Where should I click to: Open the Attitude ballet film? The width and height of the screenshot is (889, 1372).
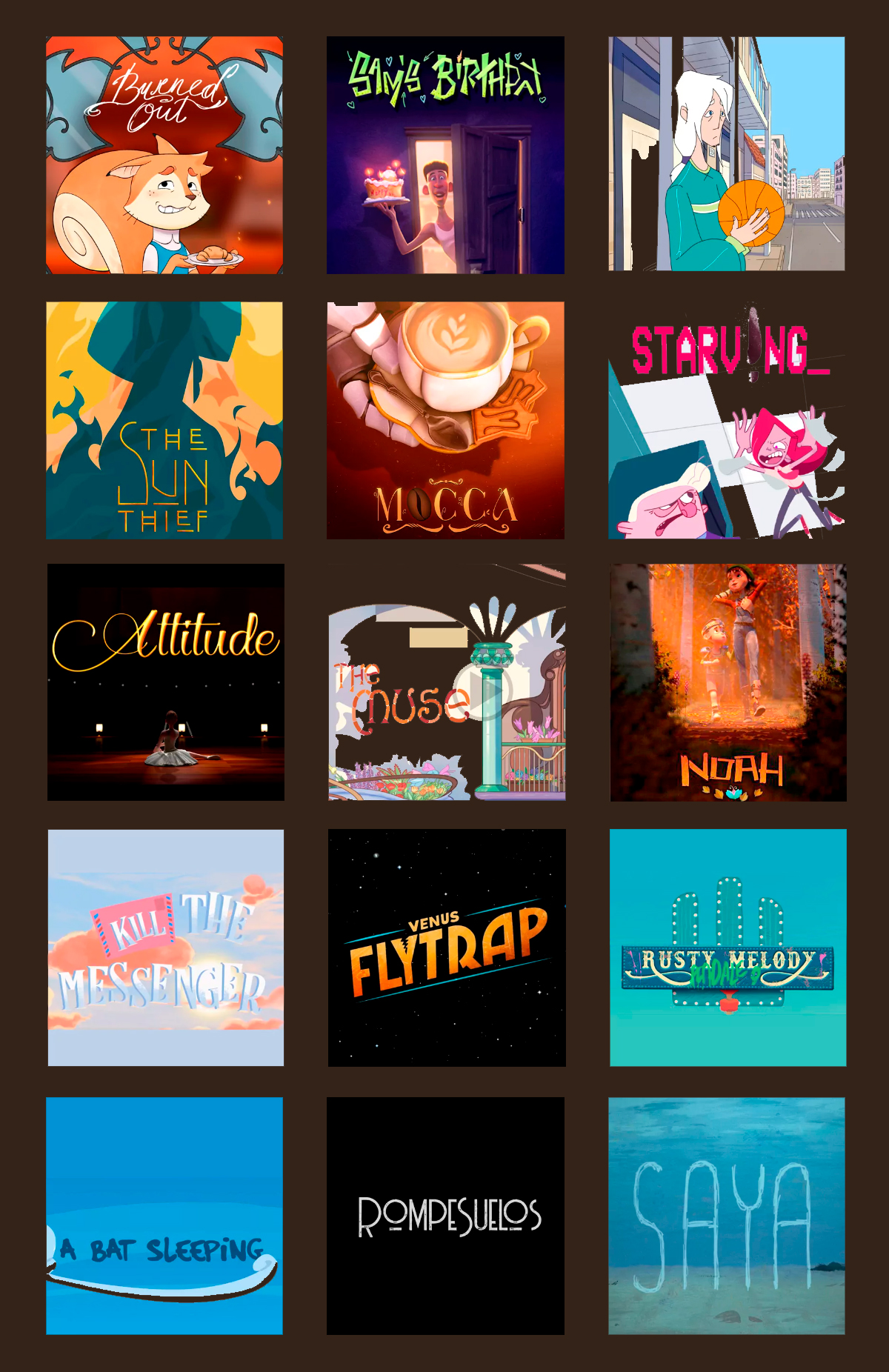pyautogui.click(x=166, y=682)
